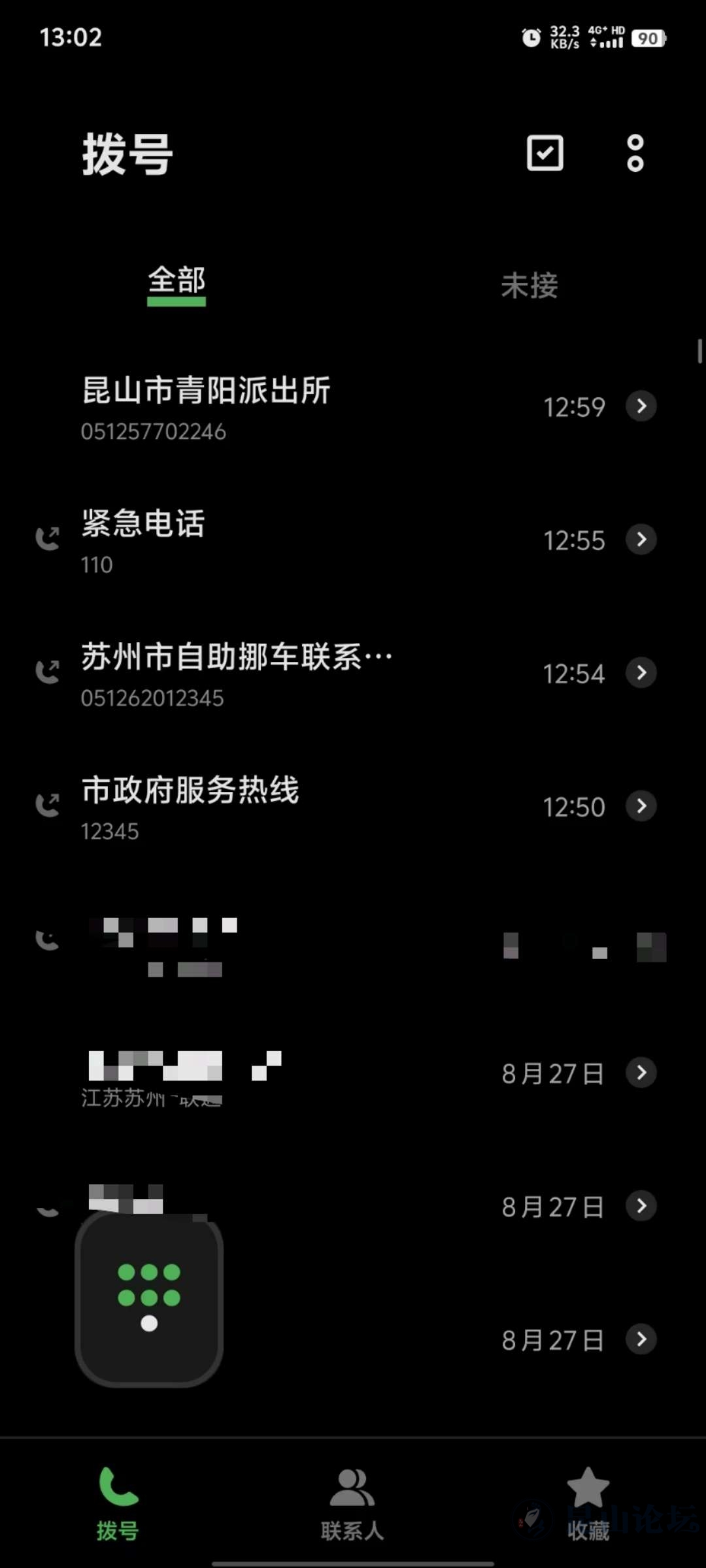Call back 昆山市青阳派出所

coord(261,406)
